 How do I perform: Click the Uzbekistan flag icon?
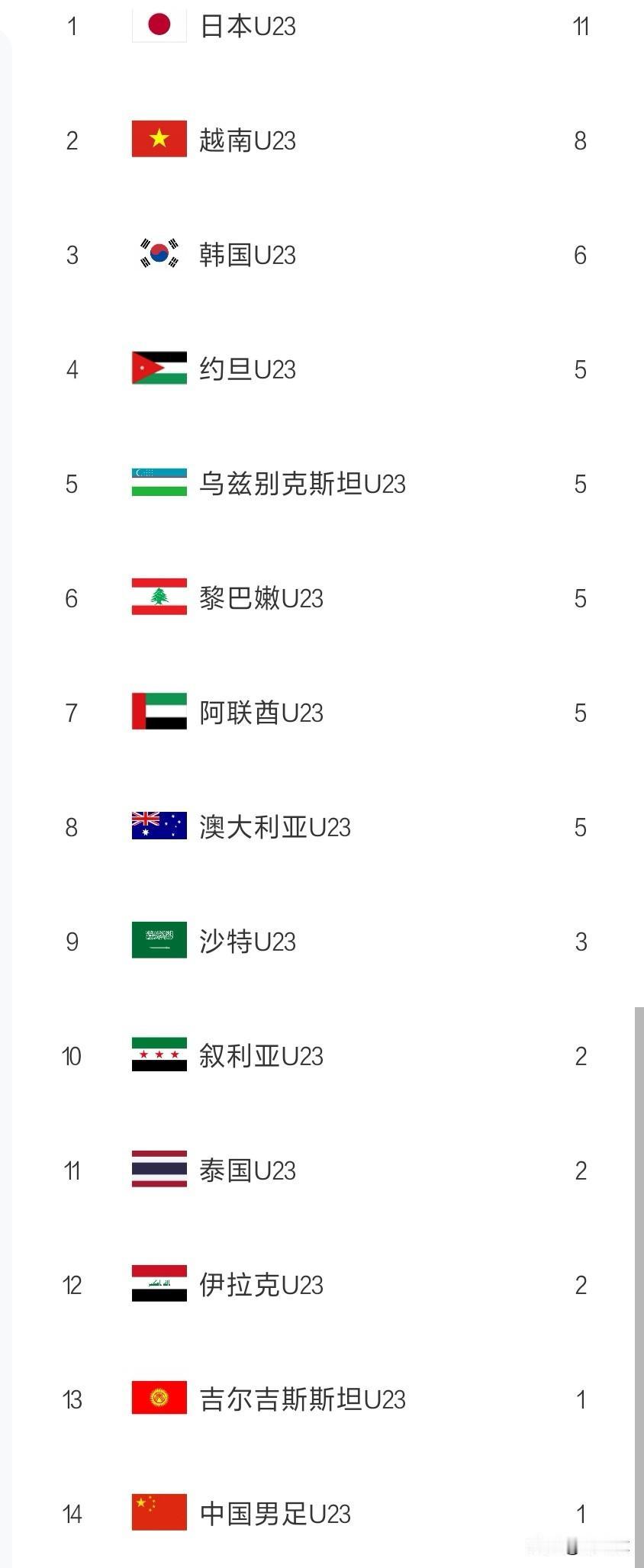[x=158, y=484]
